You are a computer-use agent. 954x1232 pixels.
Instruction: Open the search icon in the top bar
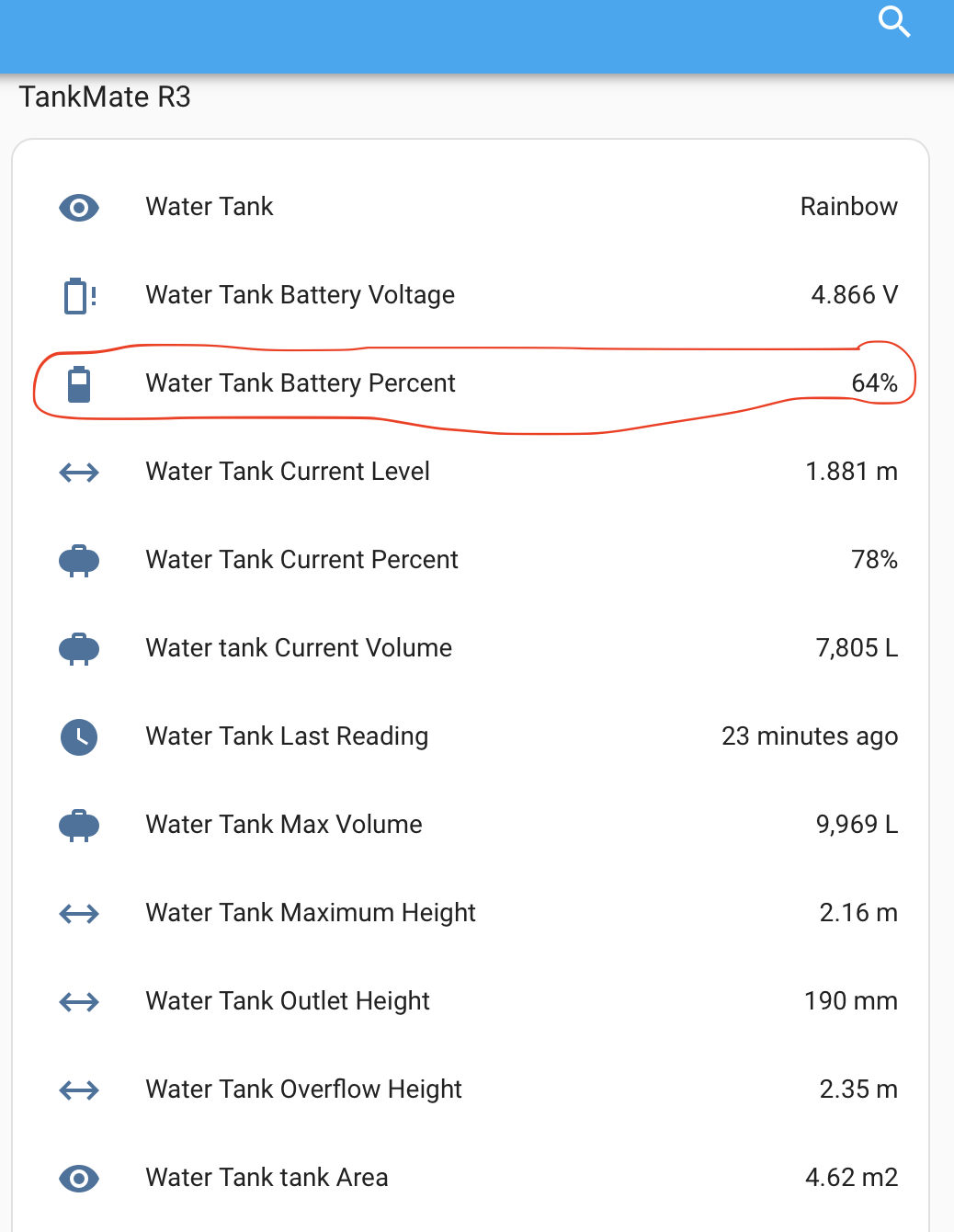(893, 21)
